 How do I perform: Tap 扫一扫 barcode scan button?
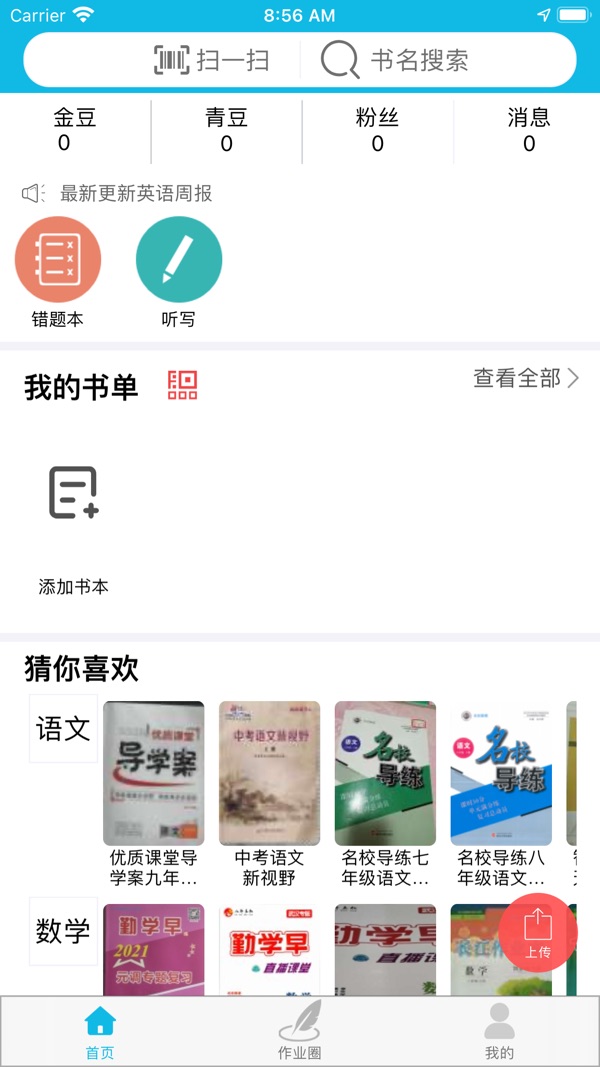pos(212,60)
